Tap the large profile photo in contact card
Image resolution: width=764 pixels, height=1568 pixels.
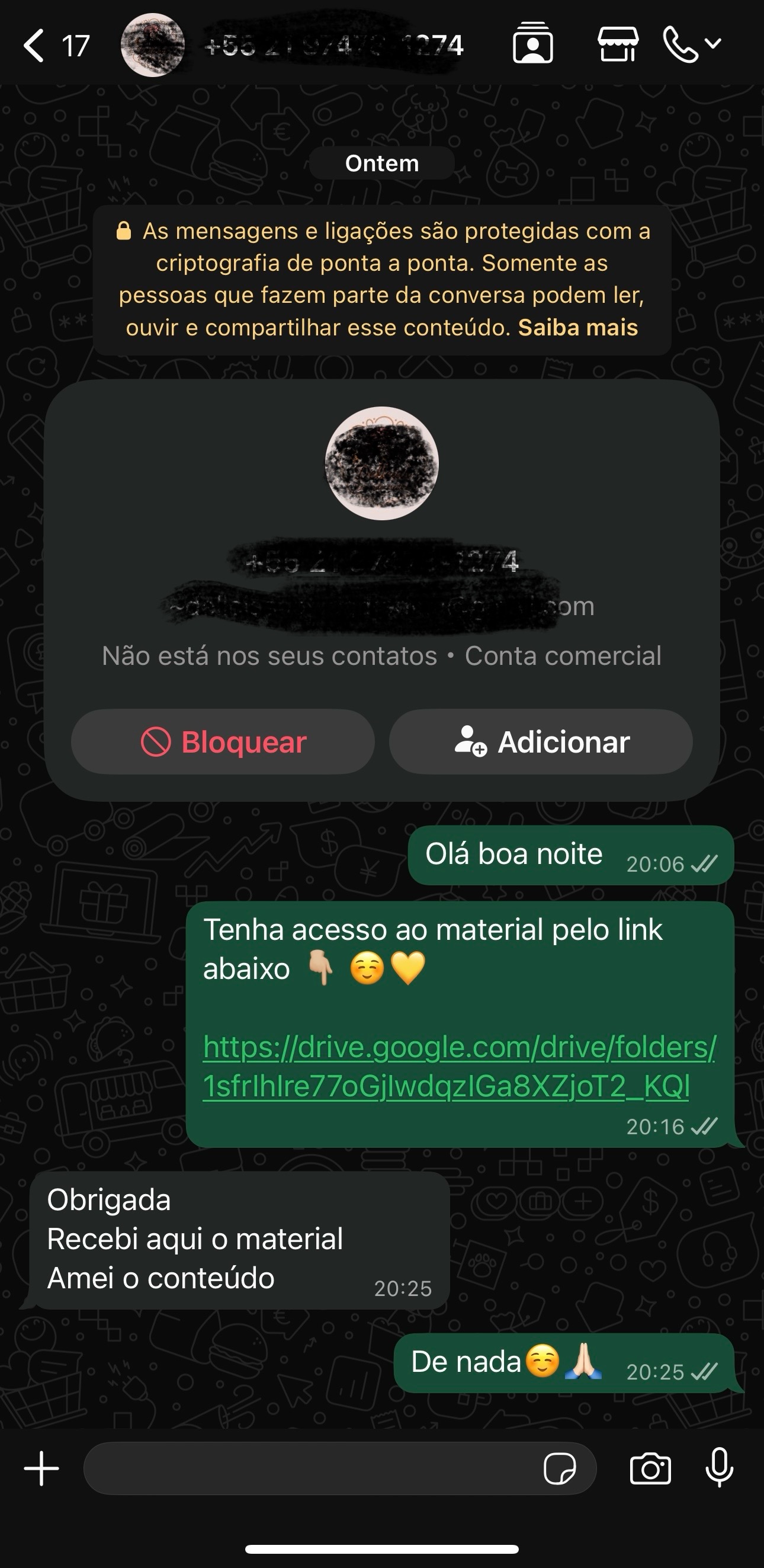[381, 464]
